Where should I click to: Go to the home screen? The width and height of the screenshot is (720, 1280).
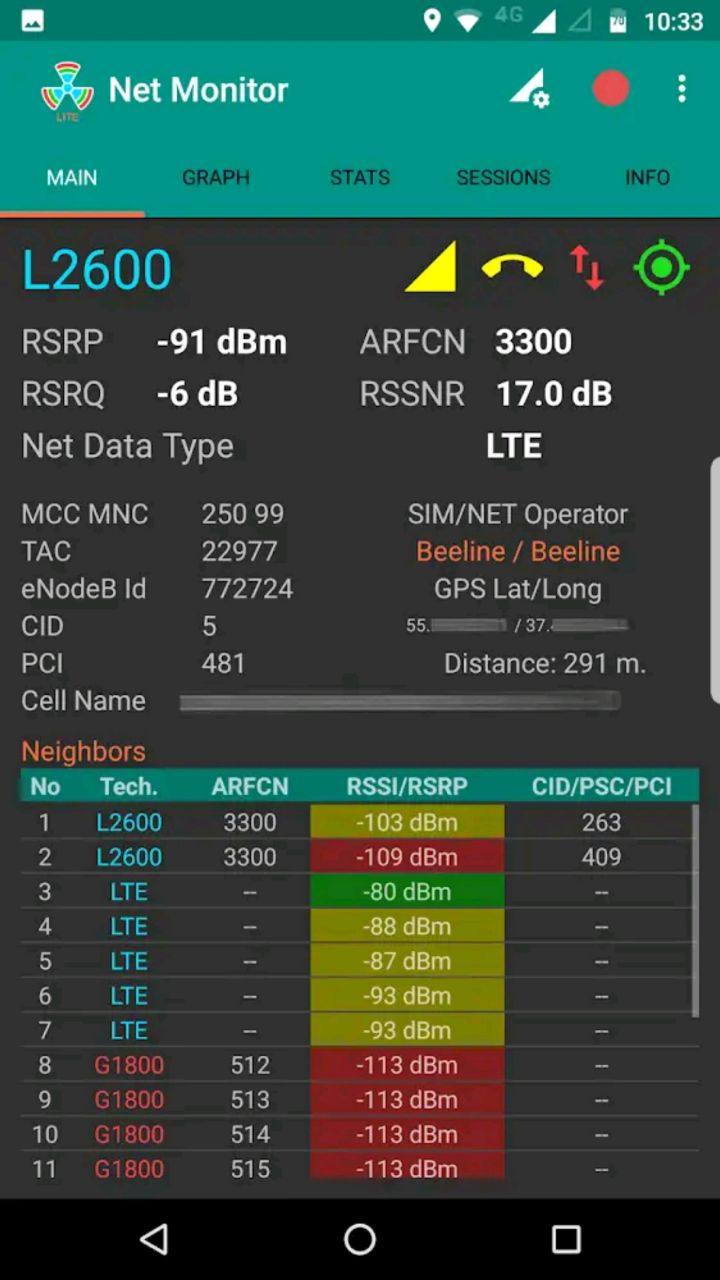[360, 1240]
